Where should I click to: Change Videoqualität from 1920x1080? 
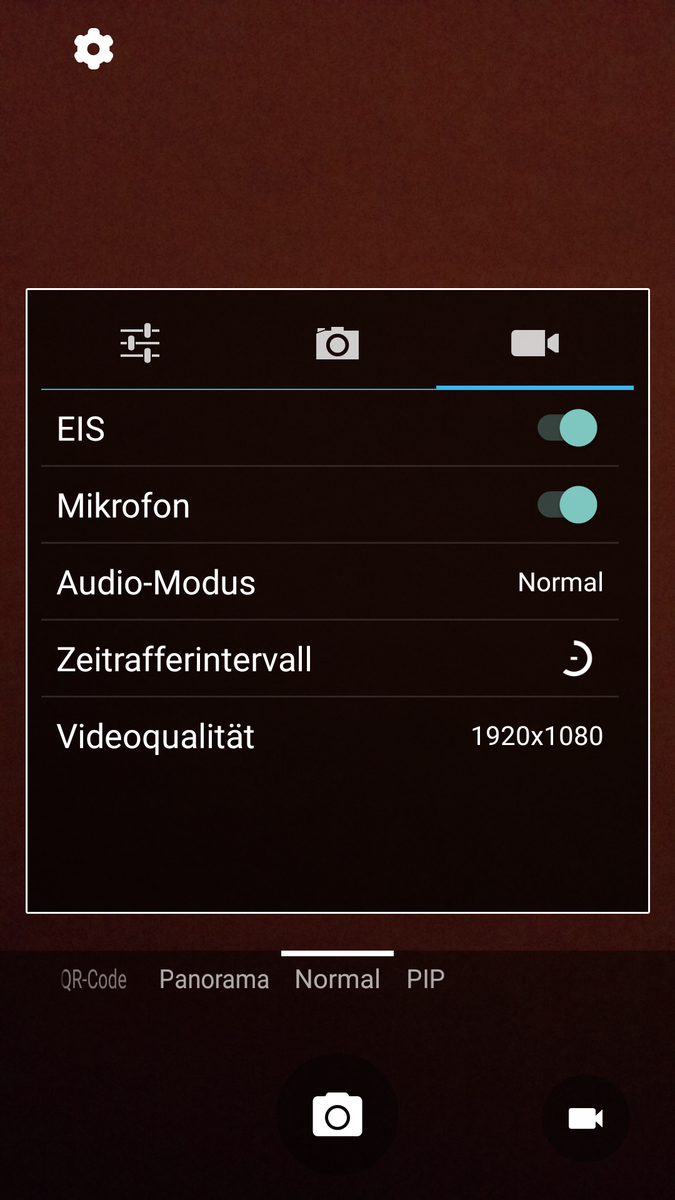point(330,736)
